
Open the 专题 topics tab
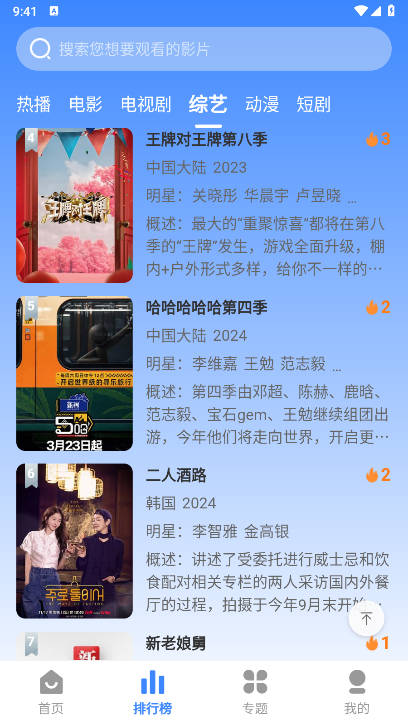click(x=255, y=692)
